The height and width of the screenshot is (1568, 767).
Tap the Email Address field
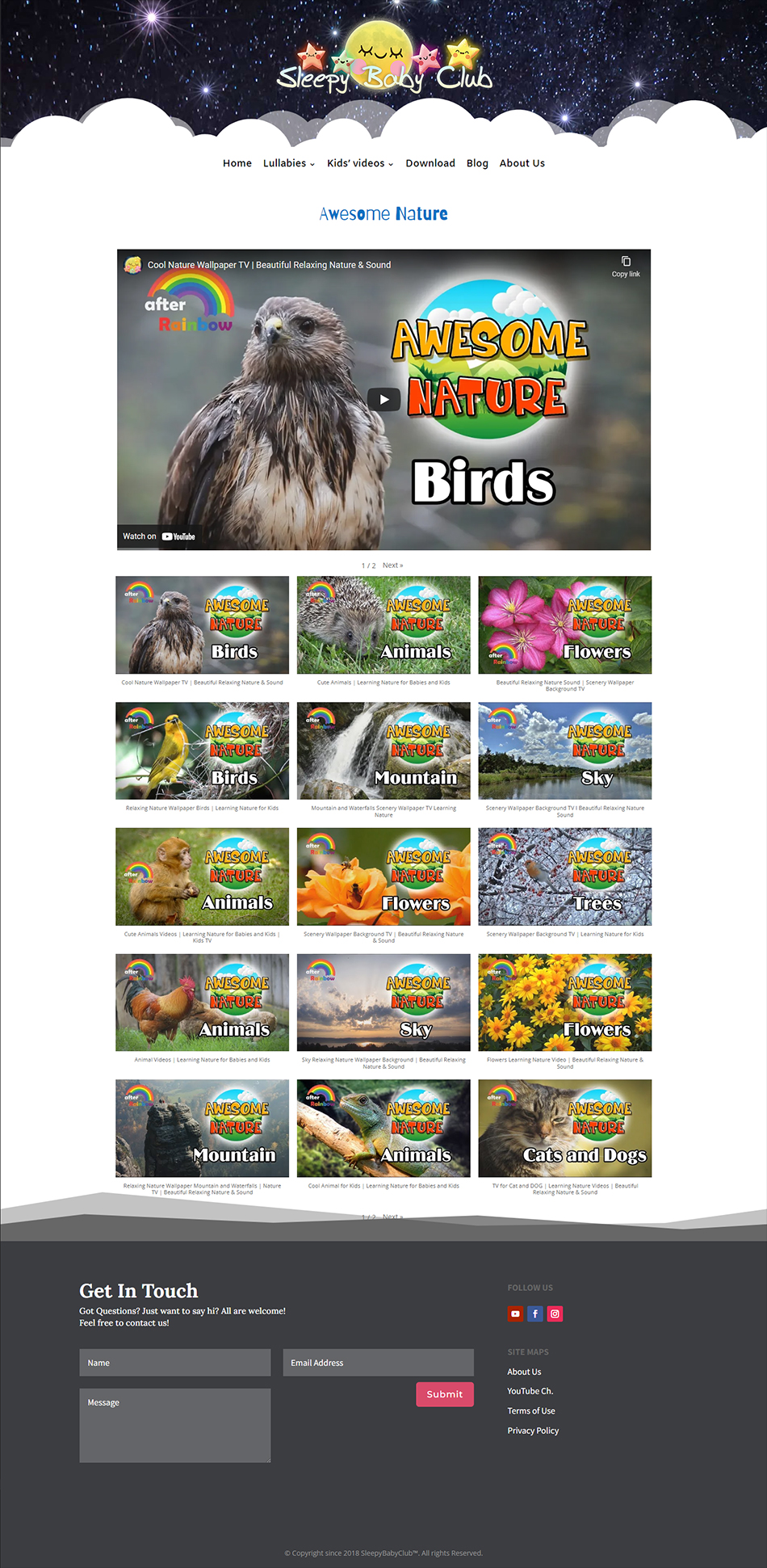pyautogui.click(x=378, y=1363)
